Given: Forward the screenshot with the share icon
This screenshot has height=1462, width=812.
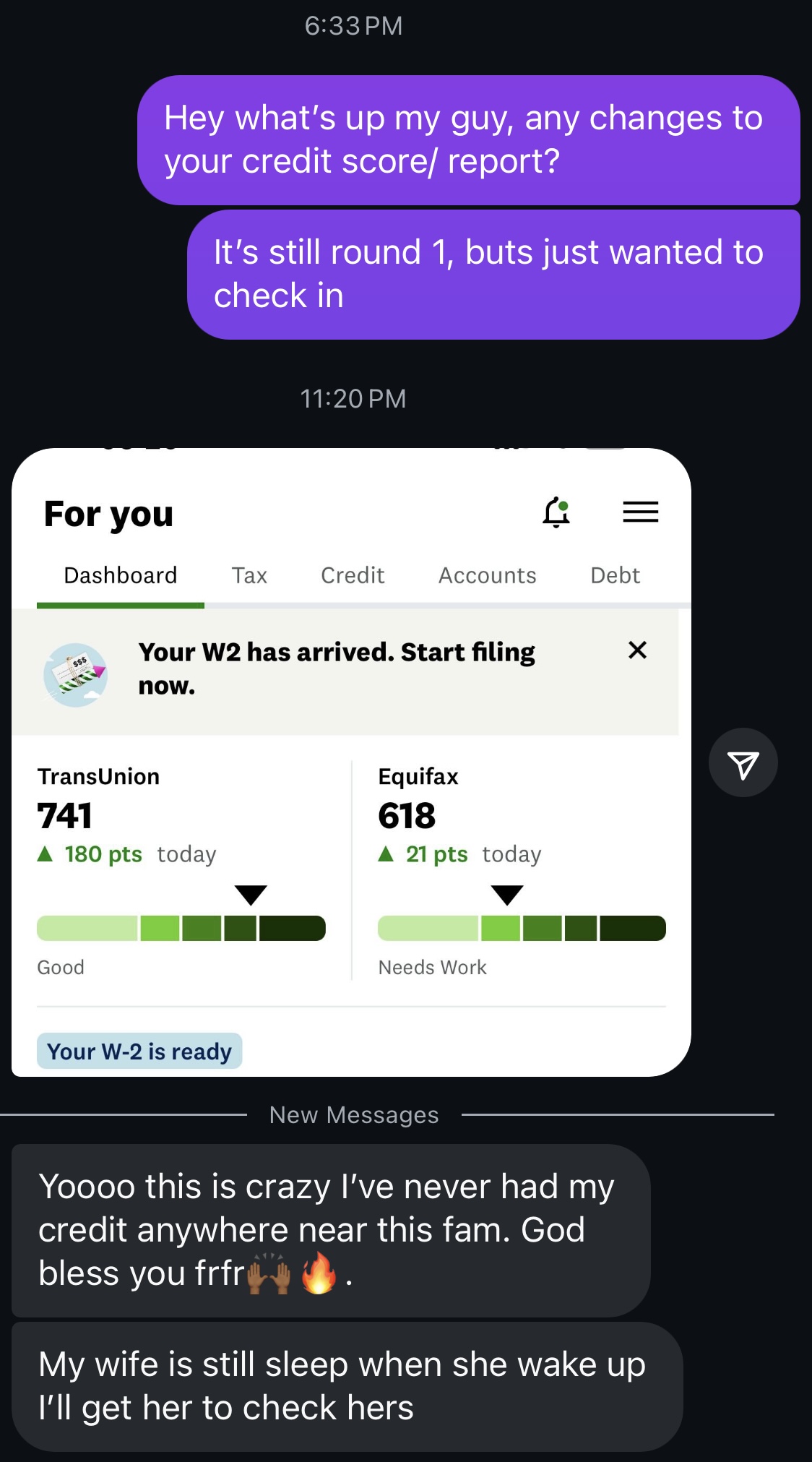Looking at the screenshot, I should tap(743, 763).
